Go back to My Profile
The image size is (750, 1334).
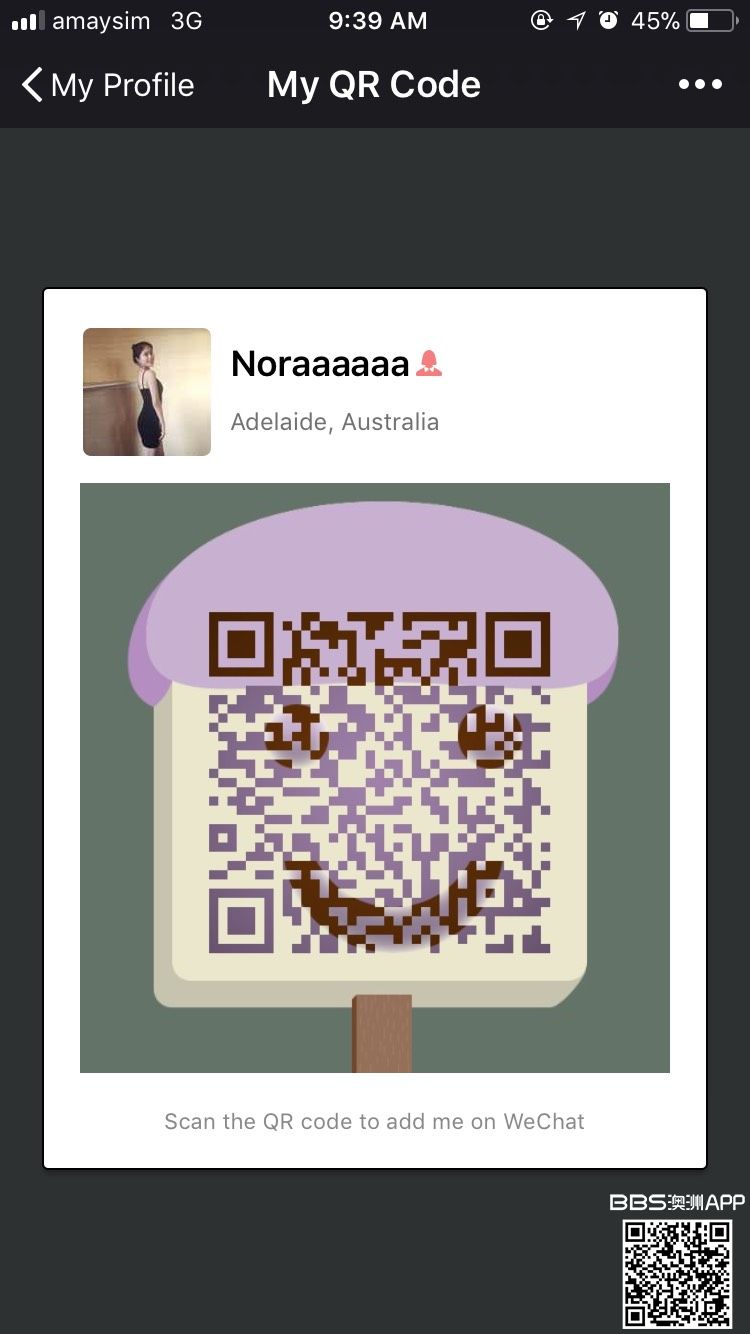(x=107, y=85)
